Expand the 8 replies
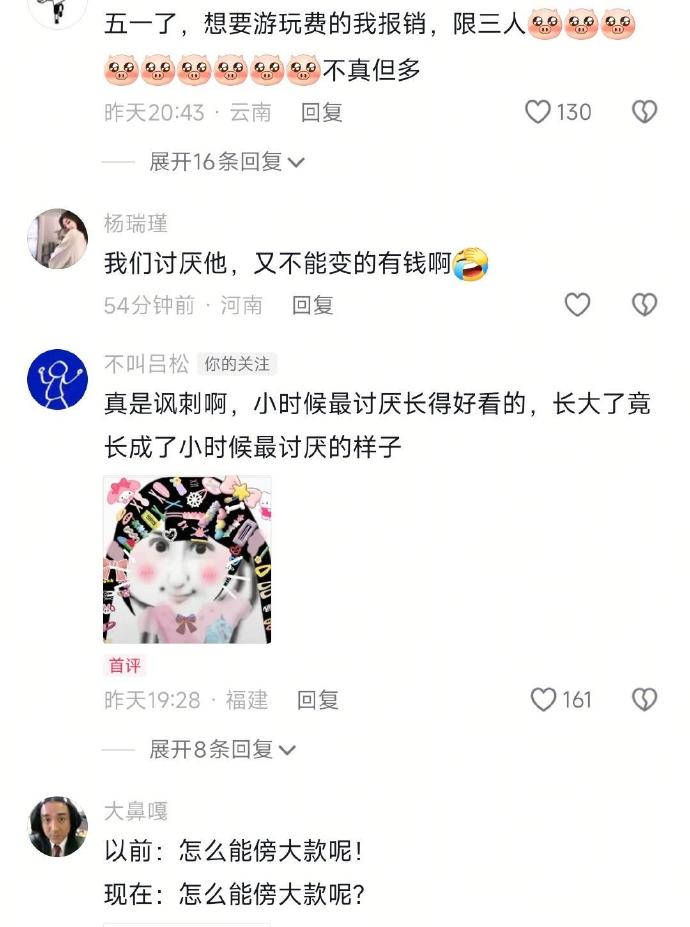The width and height of the screenshot is (690, 927). coord(222,749)
